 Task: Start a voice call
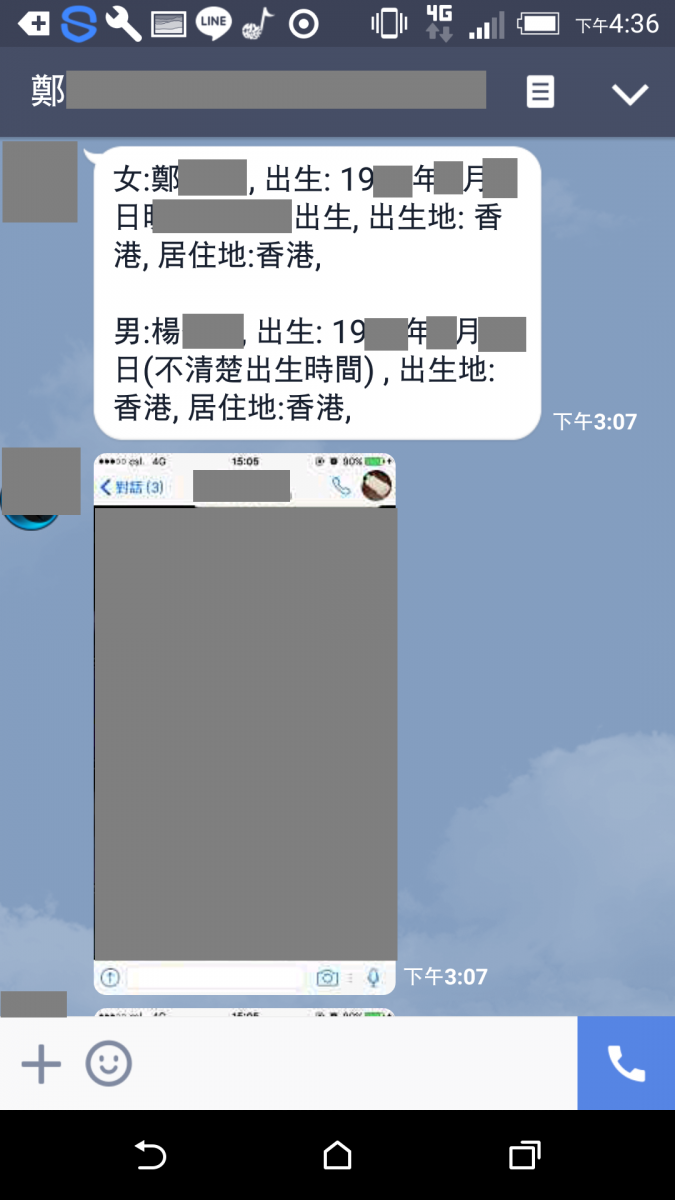(x=626, y=1064)
